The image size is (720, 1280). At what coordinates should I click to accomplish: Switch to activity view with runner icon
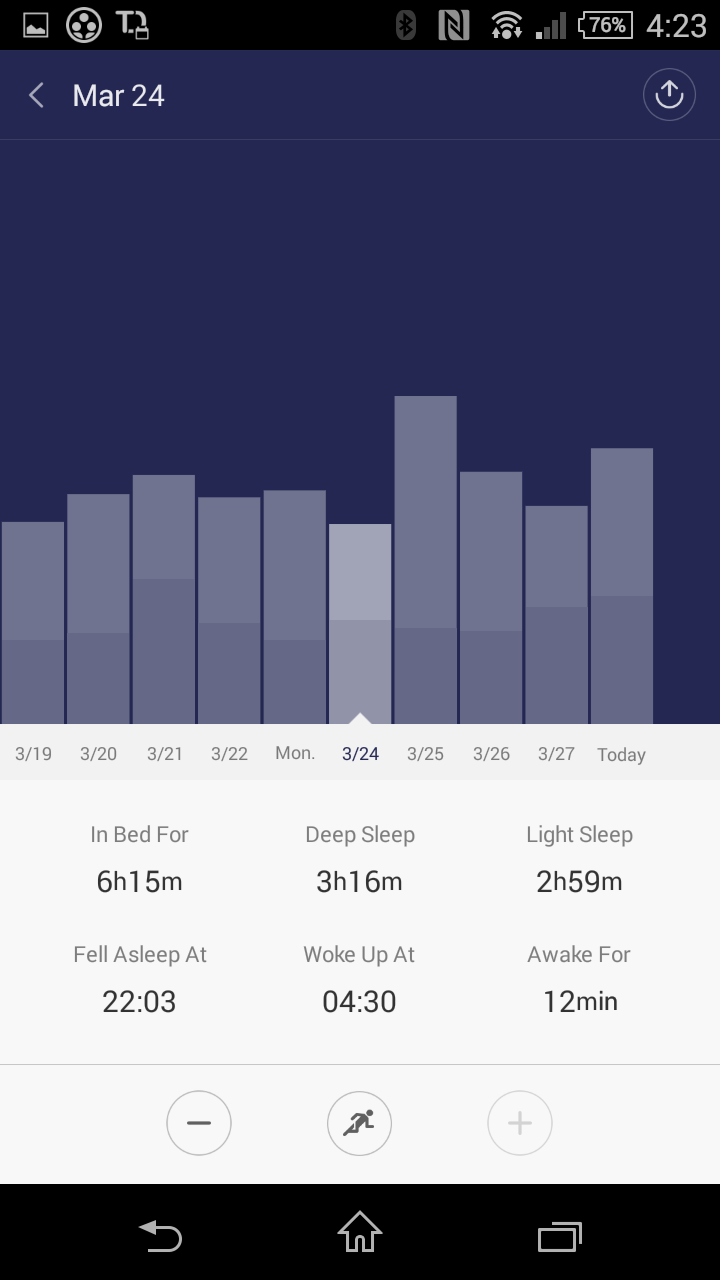[x=359, y=1123]
